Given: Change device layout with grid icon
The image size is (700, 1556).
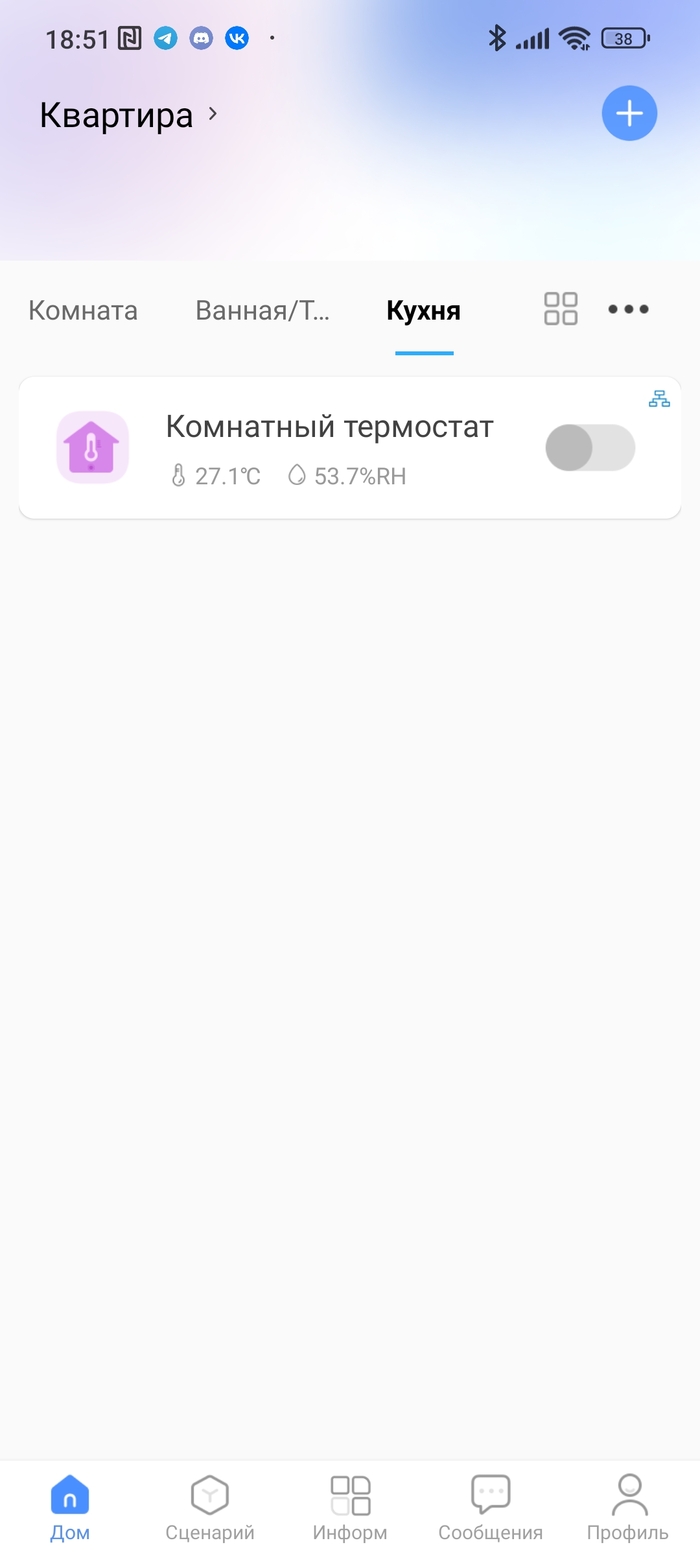Looking at the screenshot, I should point(561,309).
